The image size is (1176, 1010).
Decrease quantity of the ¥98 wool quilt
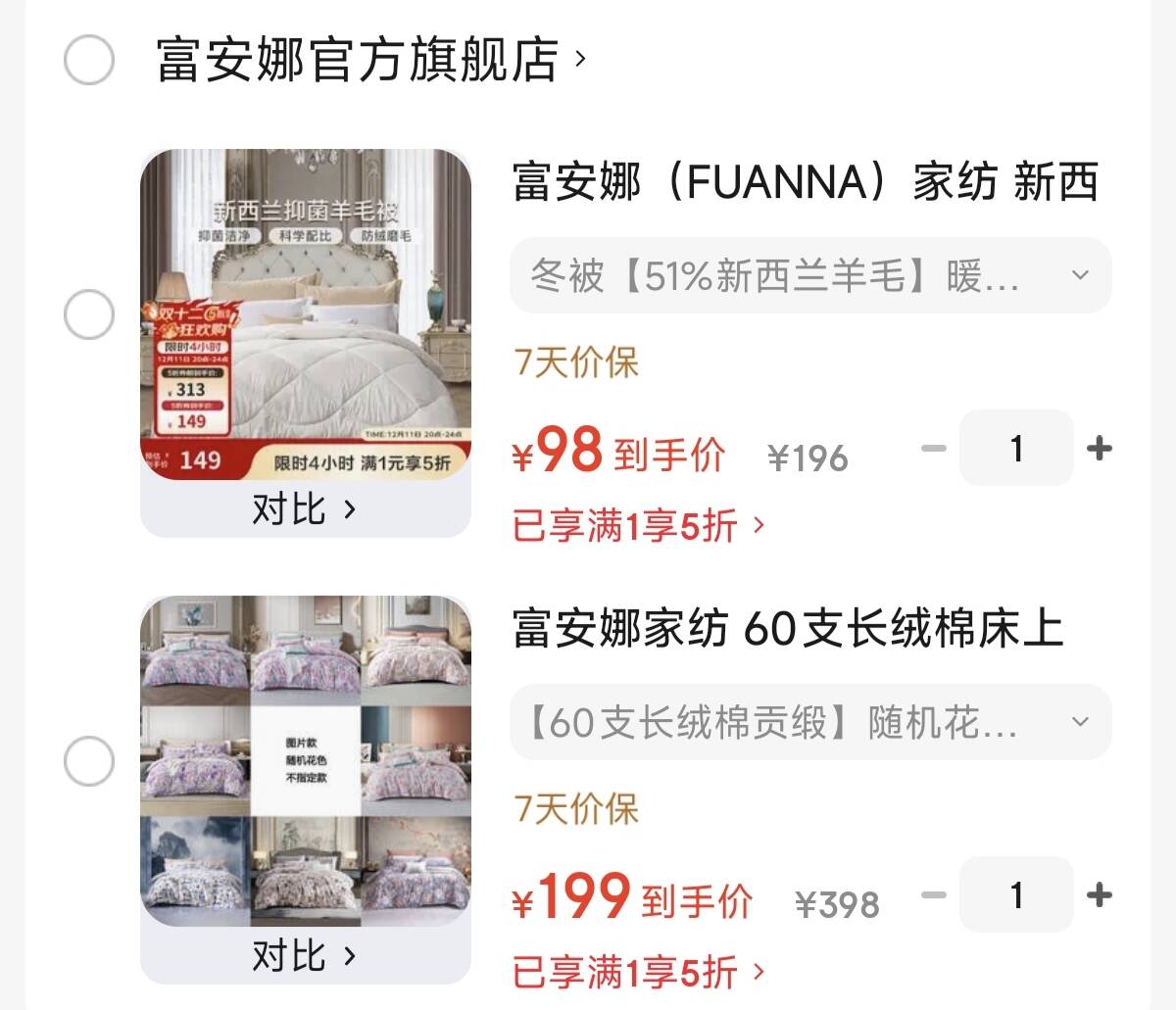(x=934, y=449)
